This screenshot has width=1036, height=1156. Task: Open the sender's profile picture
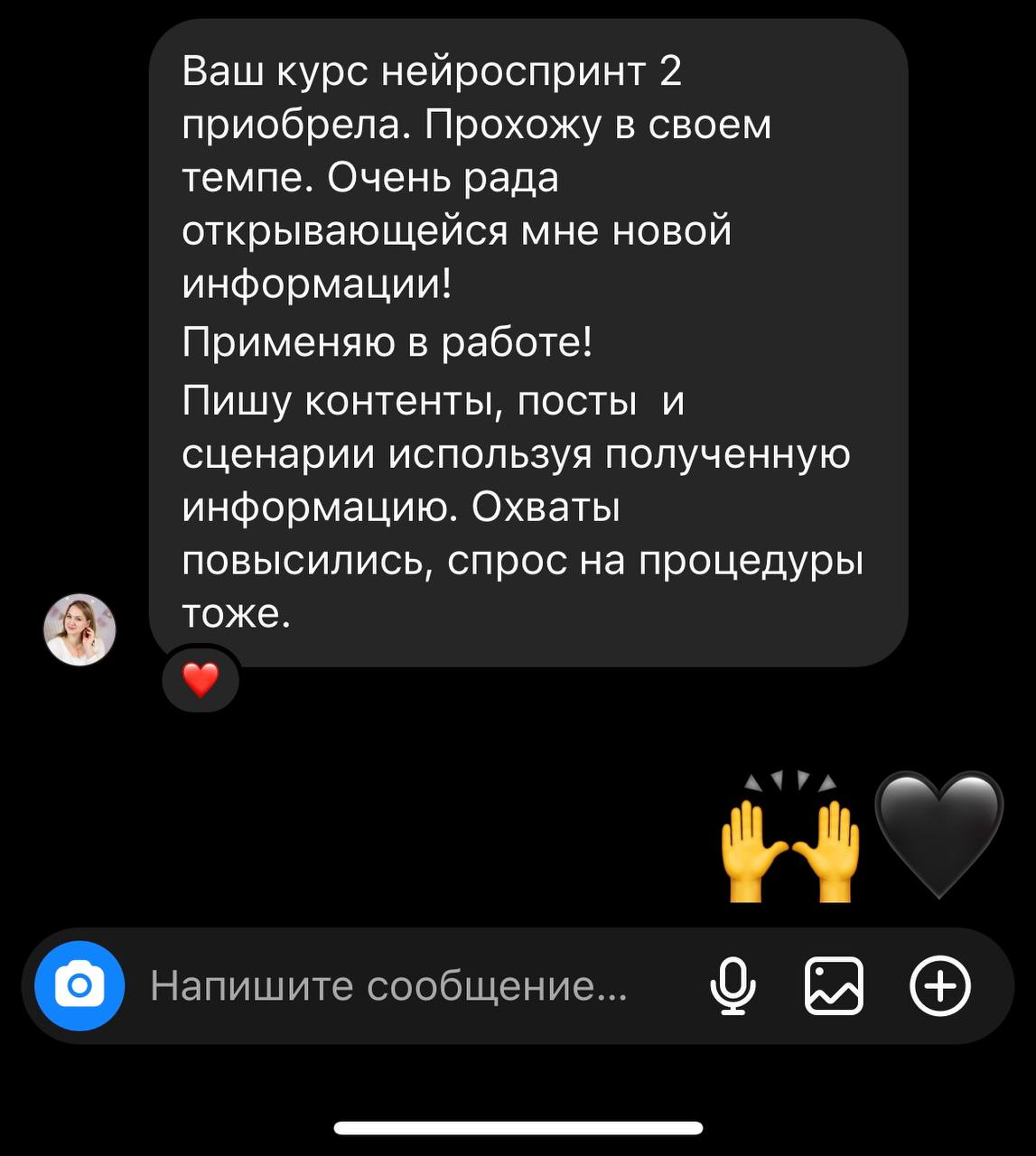80,629
